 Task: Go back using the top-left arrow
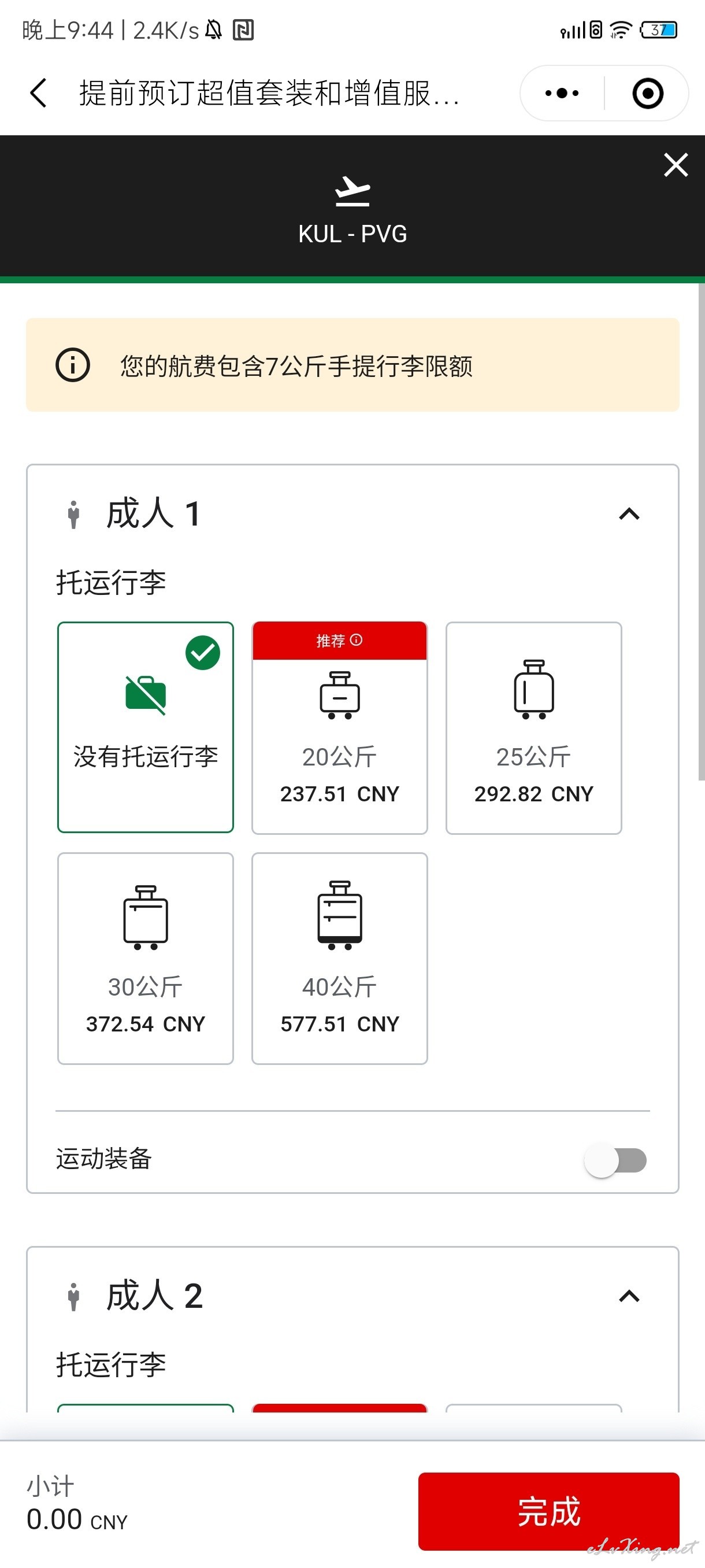click(x=38, y=93)
